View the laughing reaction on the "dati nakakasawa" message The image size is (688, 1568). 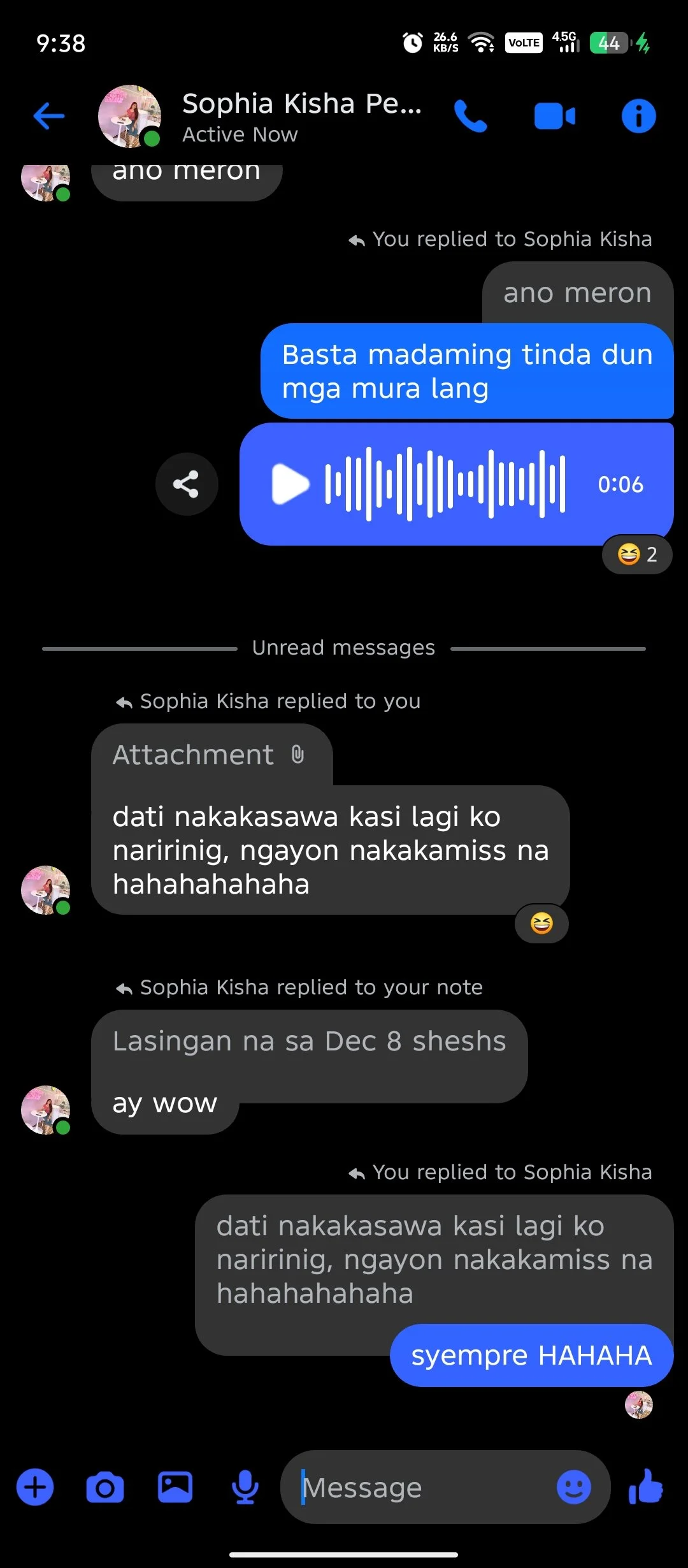(x=541, y=924)
